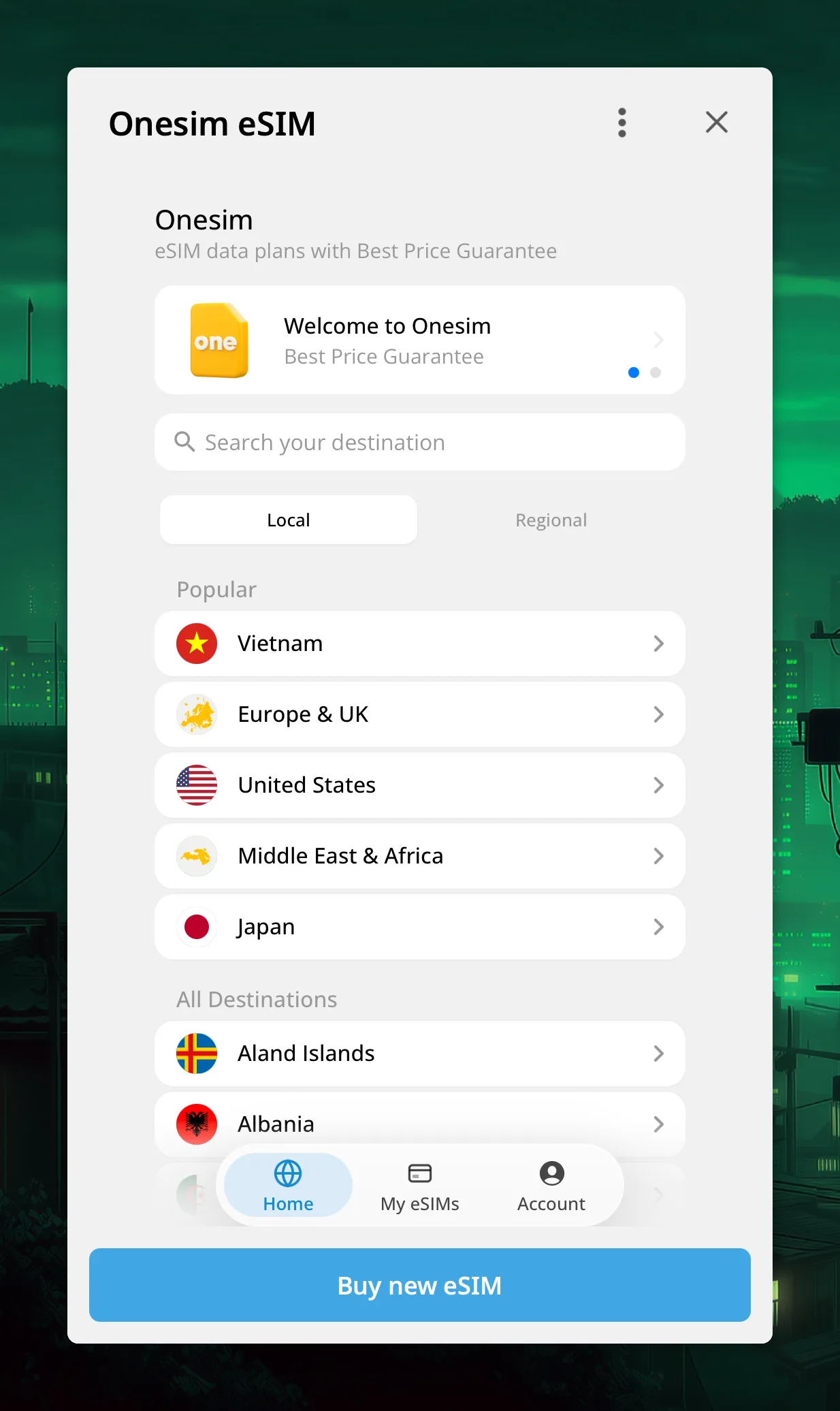This screenshot has width=840, height=1411.
Task: Open the Welcome to Onesim banner
Action: (x=419, y=340)
